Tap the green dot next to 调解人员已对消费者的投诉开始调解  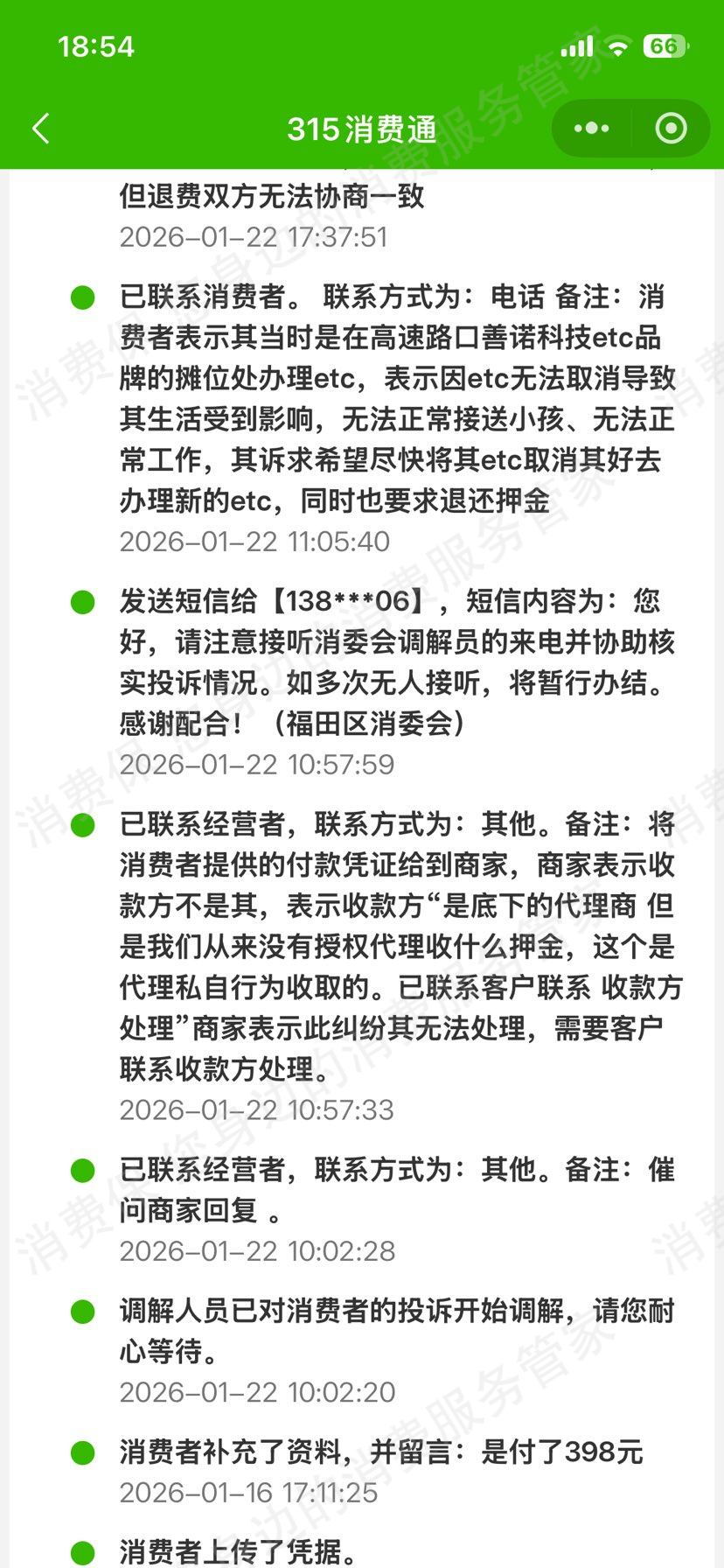click(83, 1309)
